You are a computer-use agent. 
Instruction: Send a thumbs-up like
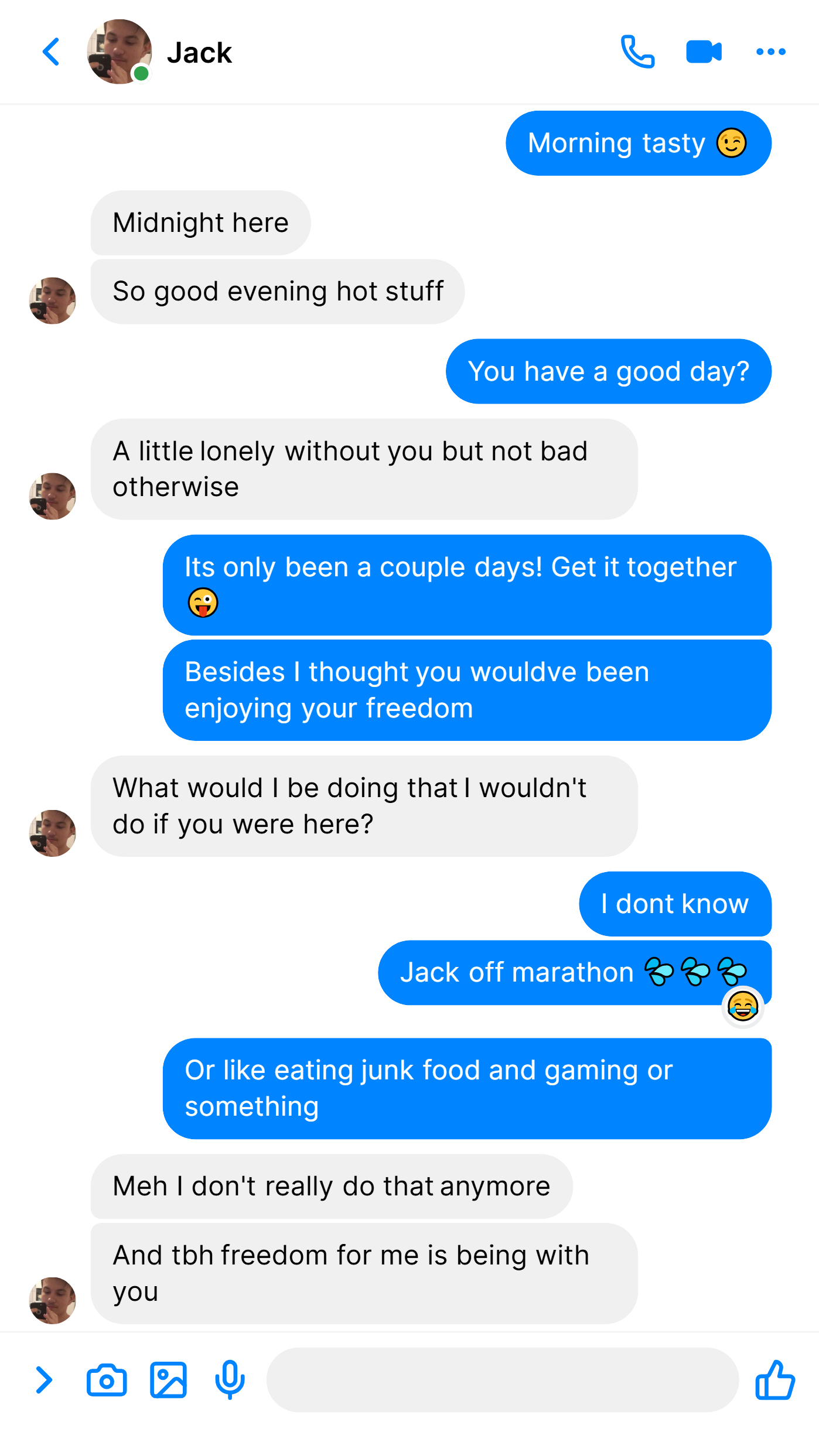click(775, 1379)
